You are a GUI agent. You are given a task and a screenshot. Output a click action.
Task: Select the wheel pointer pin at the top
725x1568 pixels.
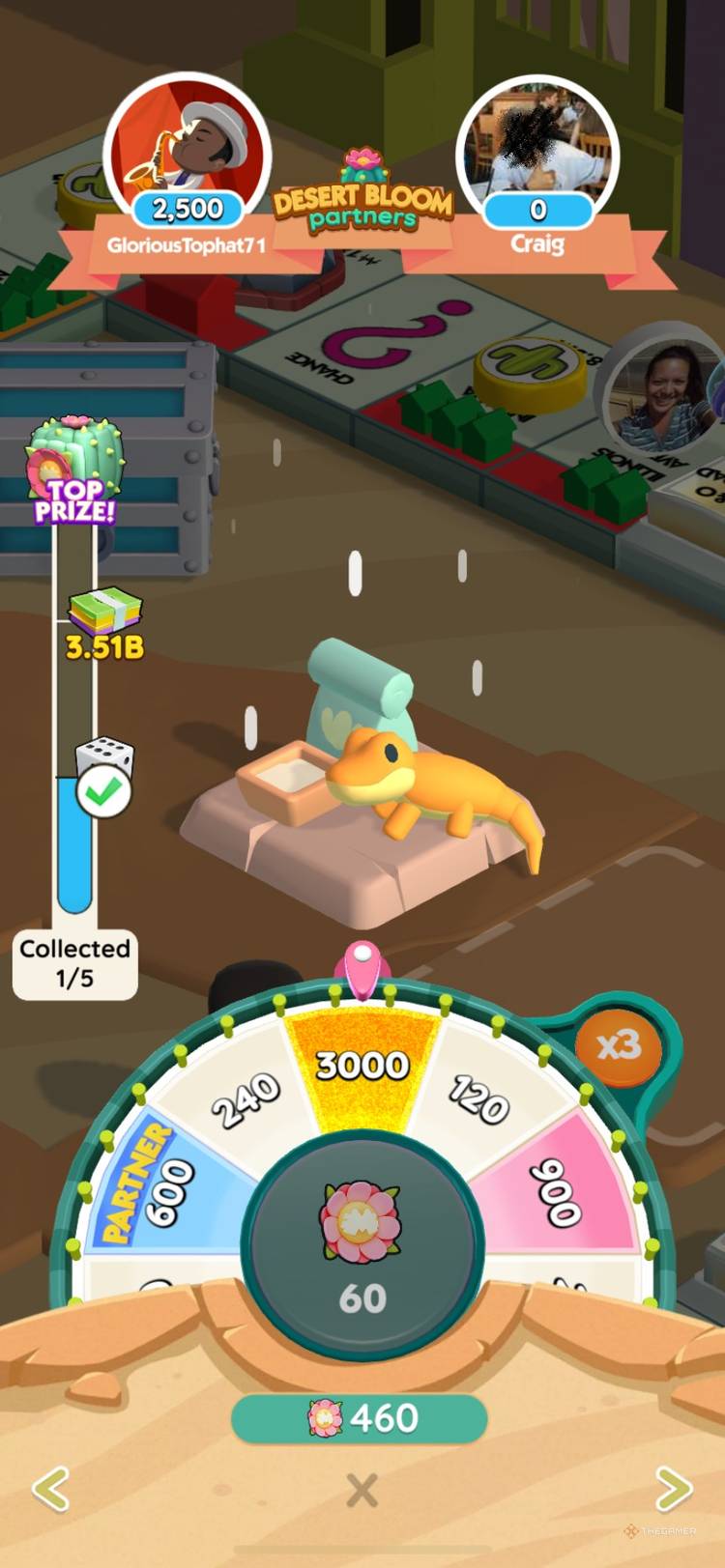(360, 966)
